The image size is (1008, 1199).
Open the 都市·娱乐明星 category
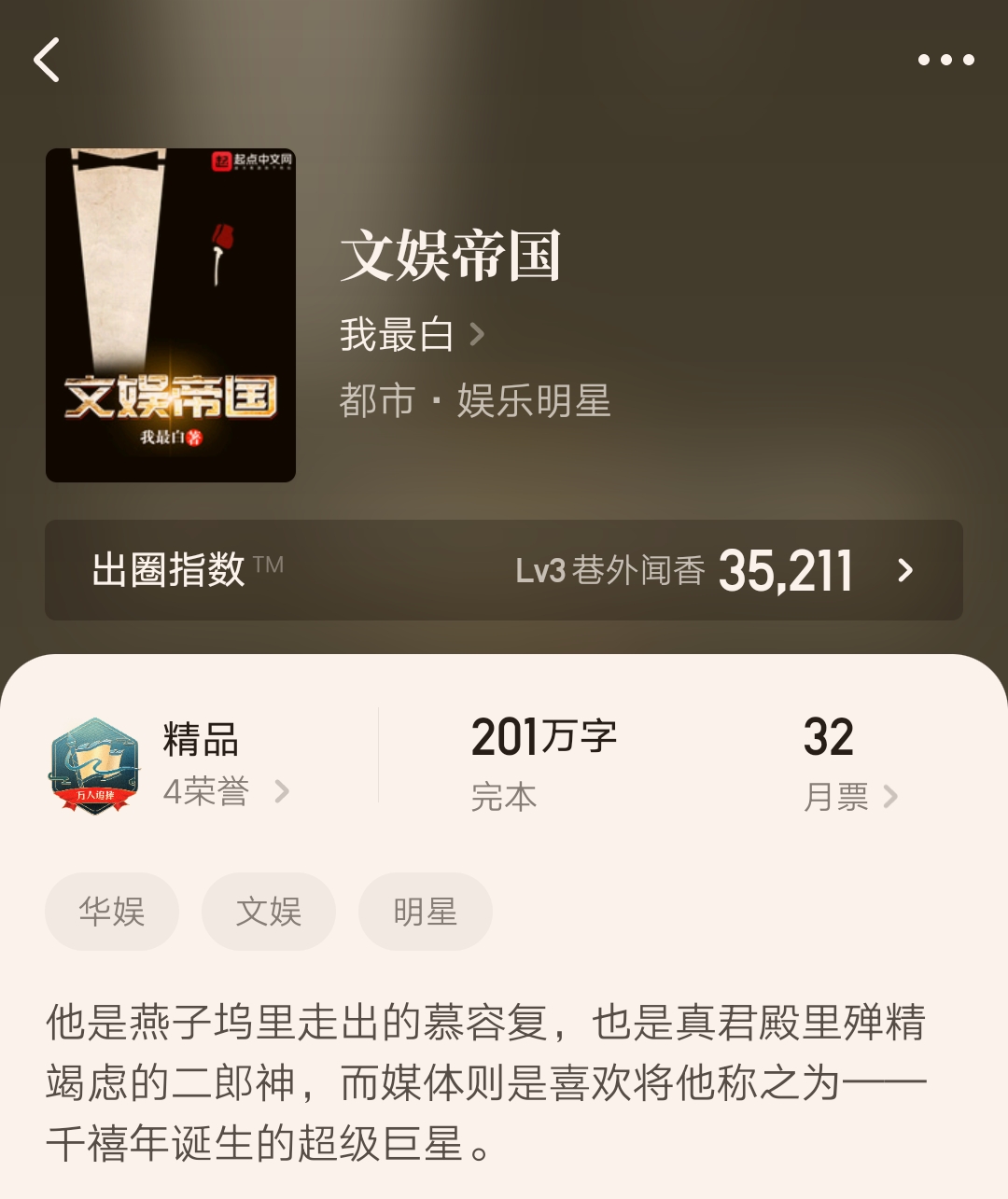click(475, 401)
